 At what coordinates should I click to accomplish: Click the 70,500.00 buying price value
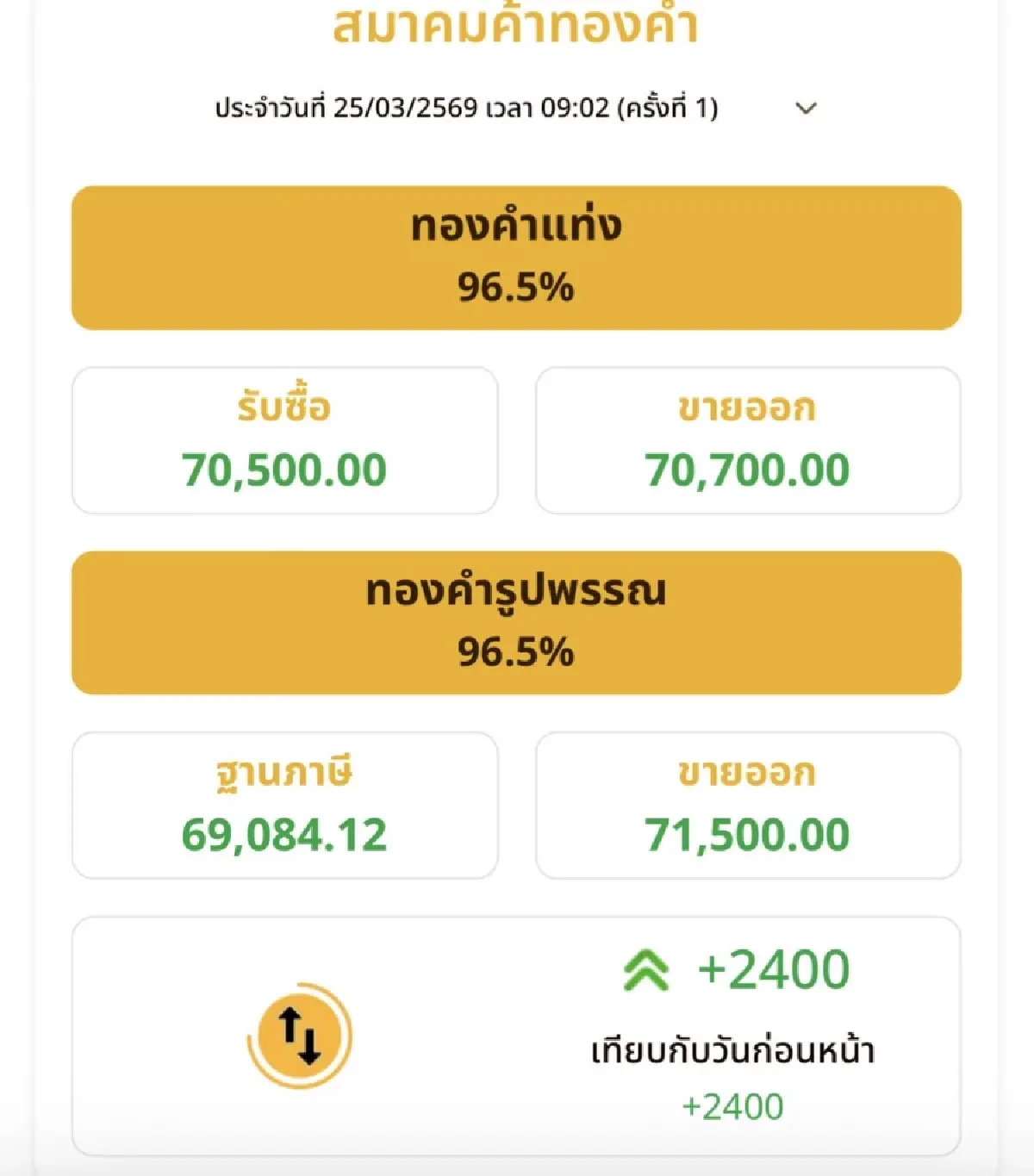point(284,470)
